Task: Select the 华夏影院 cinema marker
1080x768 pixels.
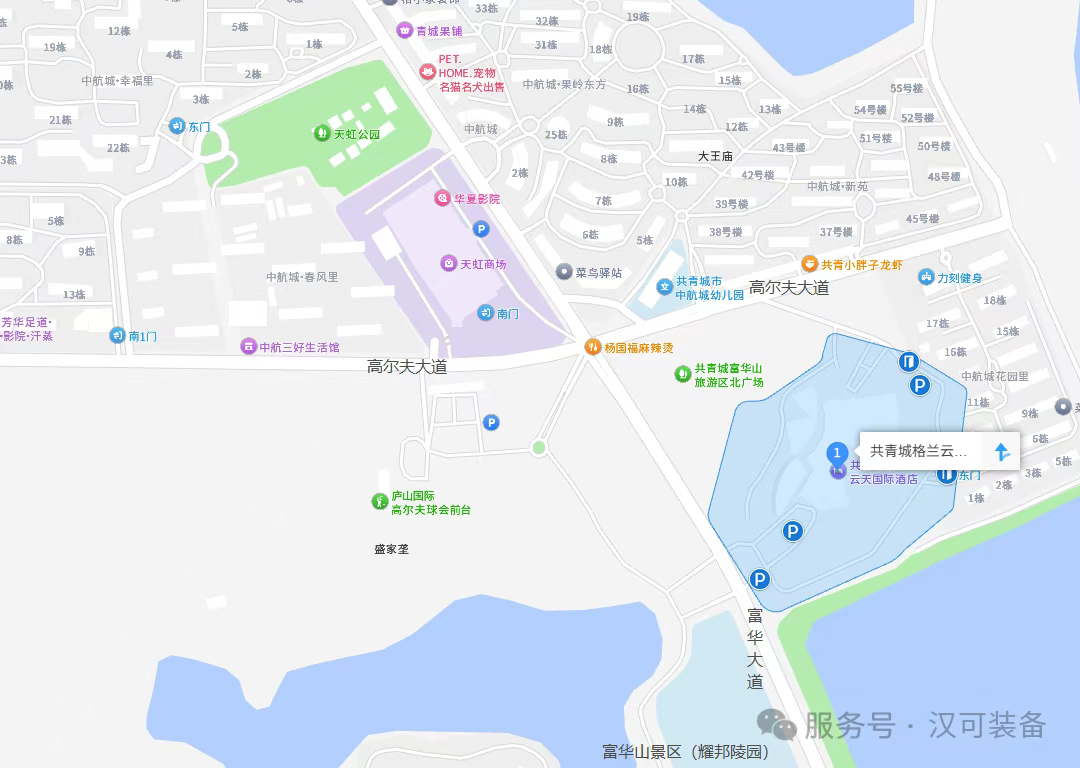Action: (x=442, y=198)
